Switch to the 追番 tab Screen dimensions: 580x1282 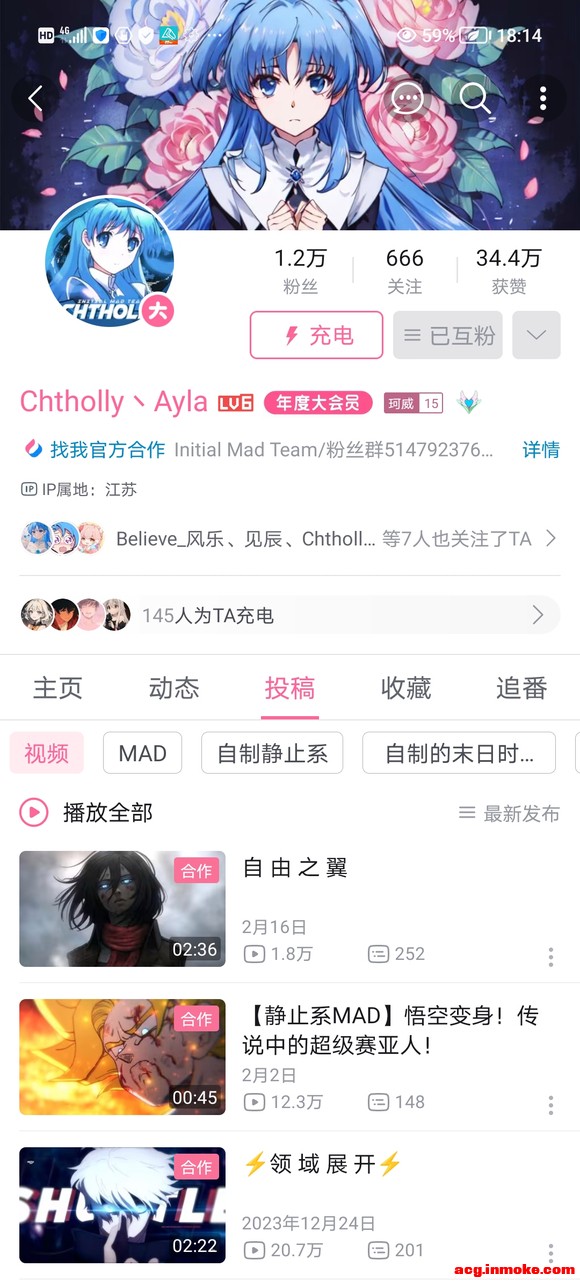click(x=522, y=688)
